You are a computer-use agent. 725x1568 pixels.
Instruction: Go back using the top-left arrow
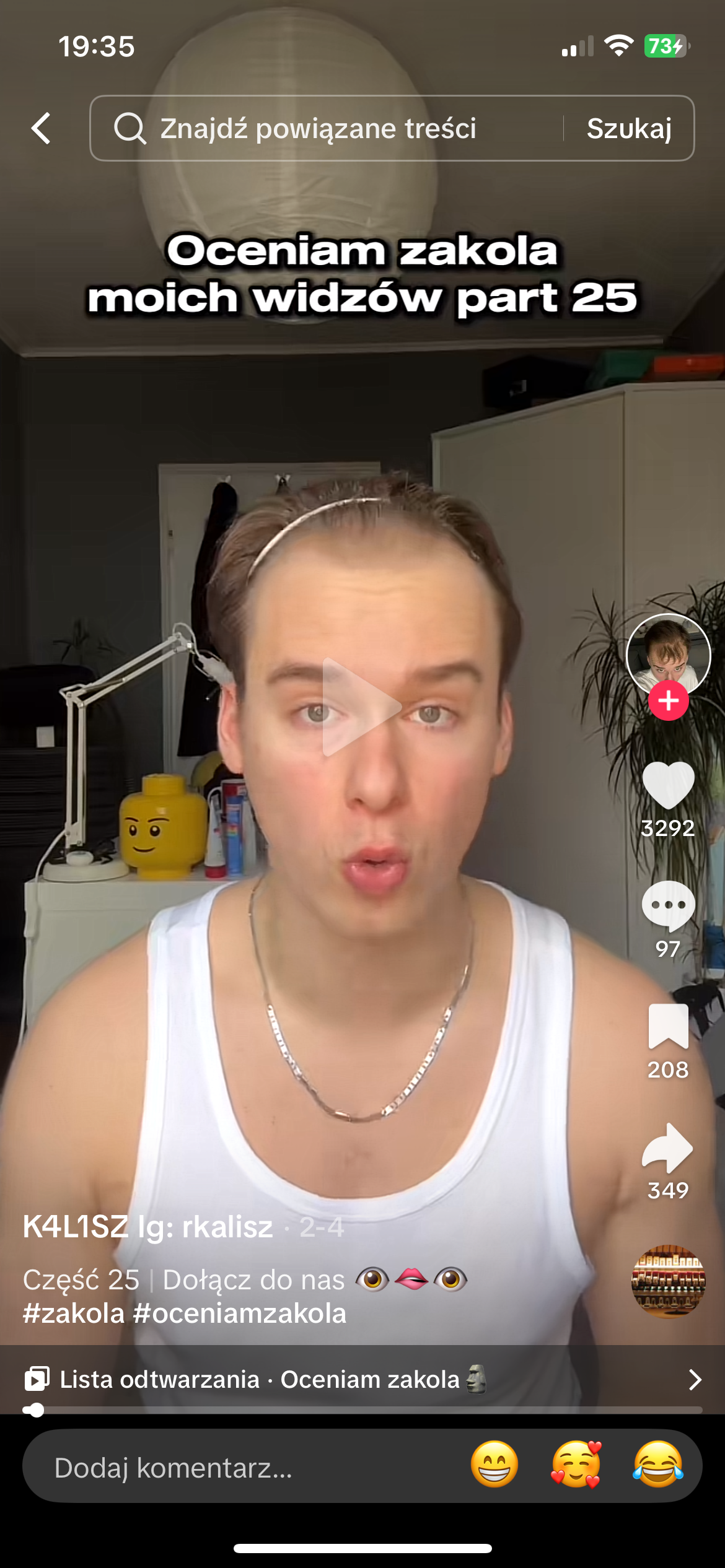point(41,128)
